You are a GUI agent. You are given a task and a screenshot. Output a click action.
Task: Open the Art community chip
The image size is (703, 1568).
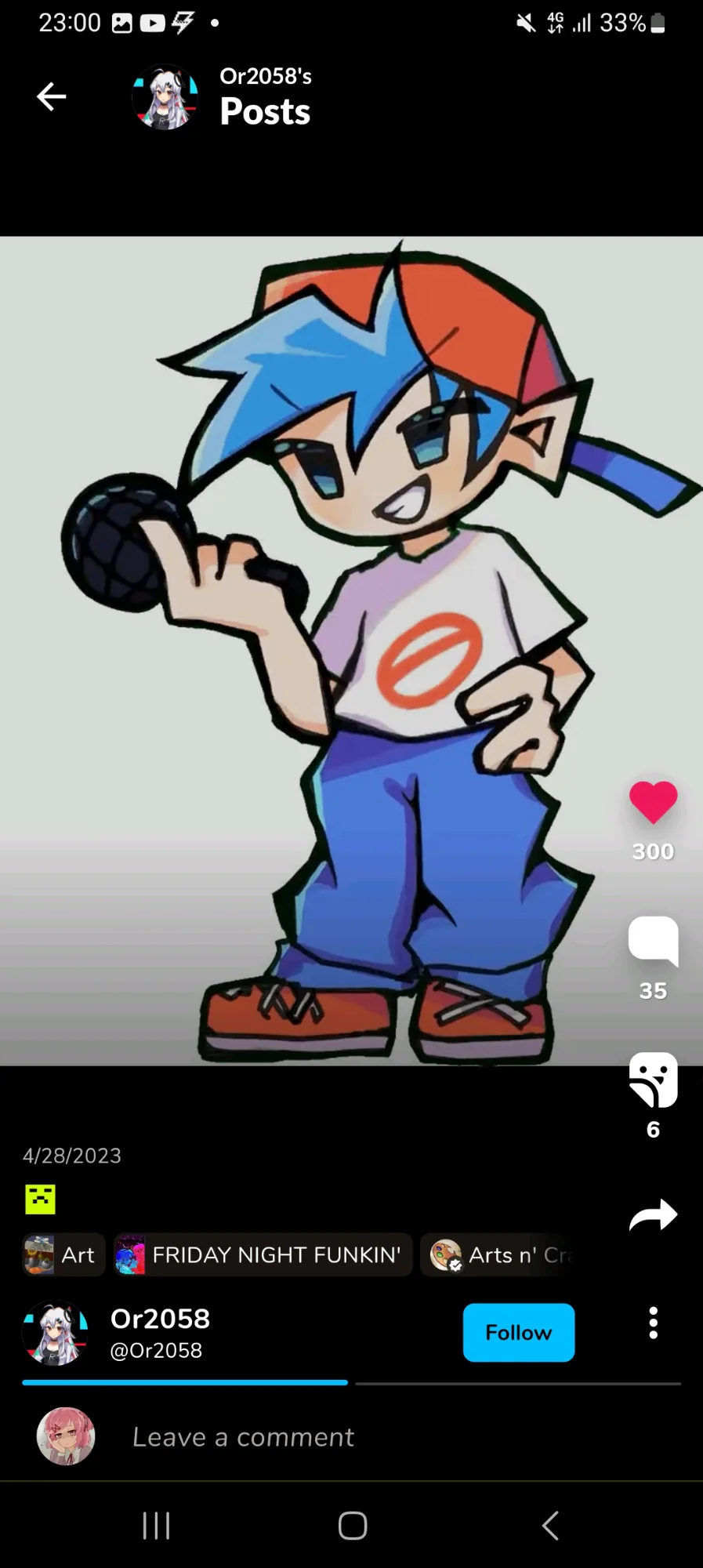click(63, 1255)
